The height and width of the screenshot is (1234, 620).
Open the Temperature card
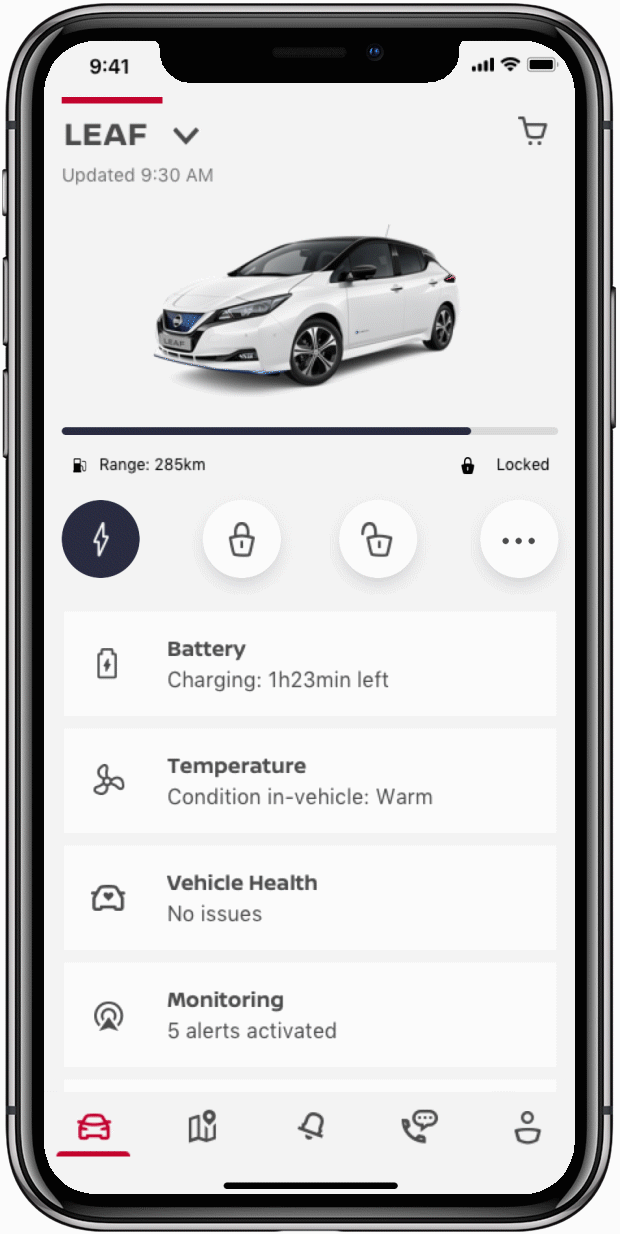[310, 781]
